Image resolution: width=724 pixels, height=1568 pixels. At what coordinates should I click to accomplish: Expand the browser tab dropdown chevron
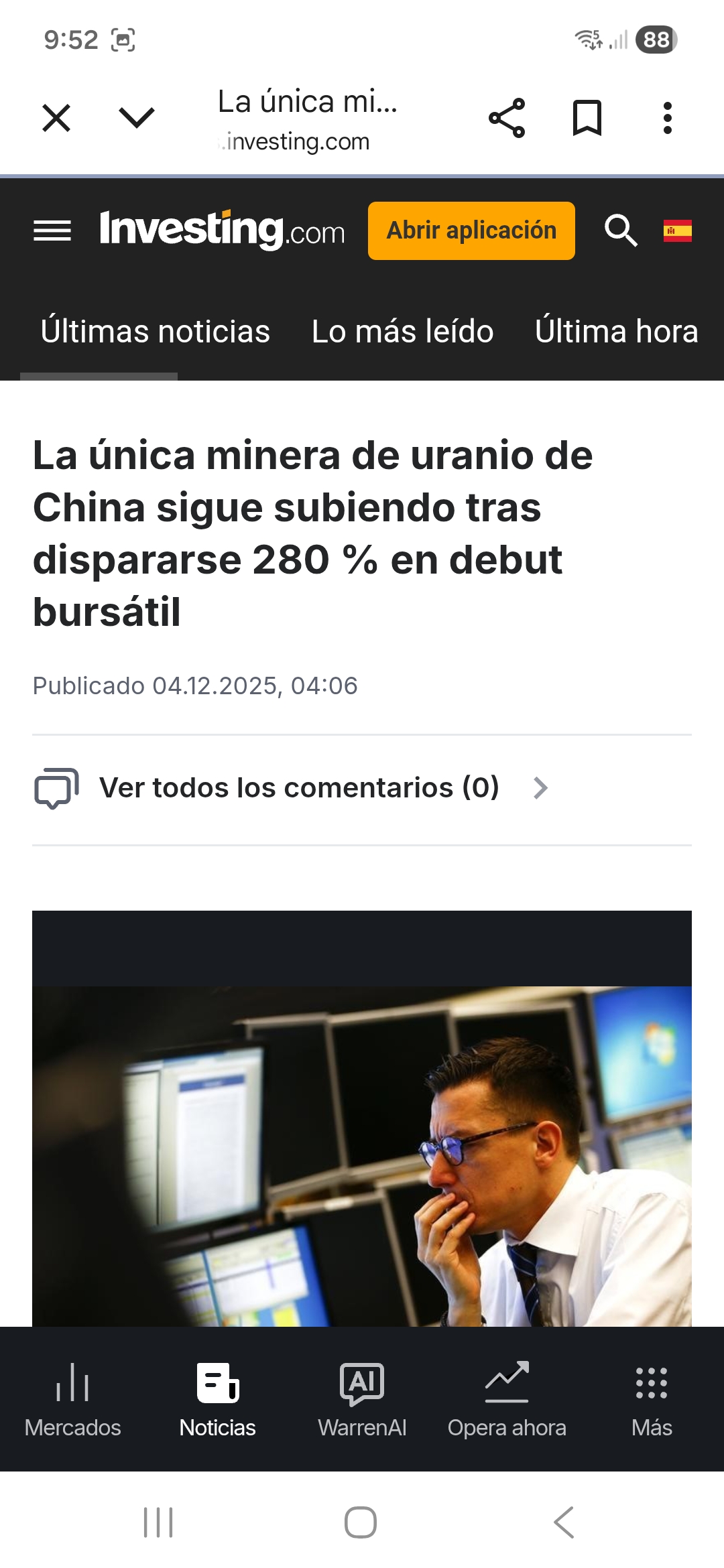pos(137,118)
